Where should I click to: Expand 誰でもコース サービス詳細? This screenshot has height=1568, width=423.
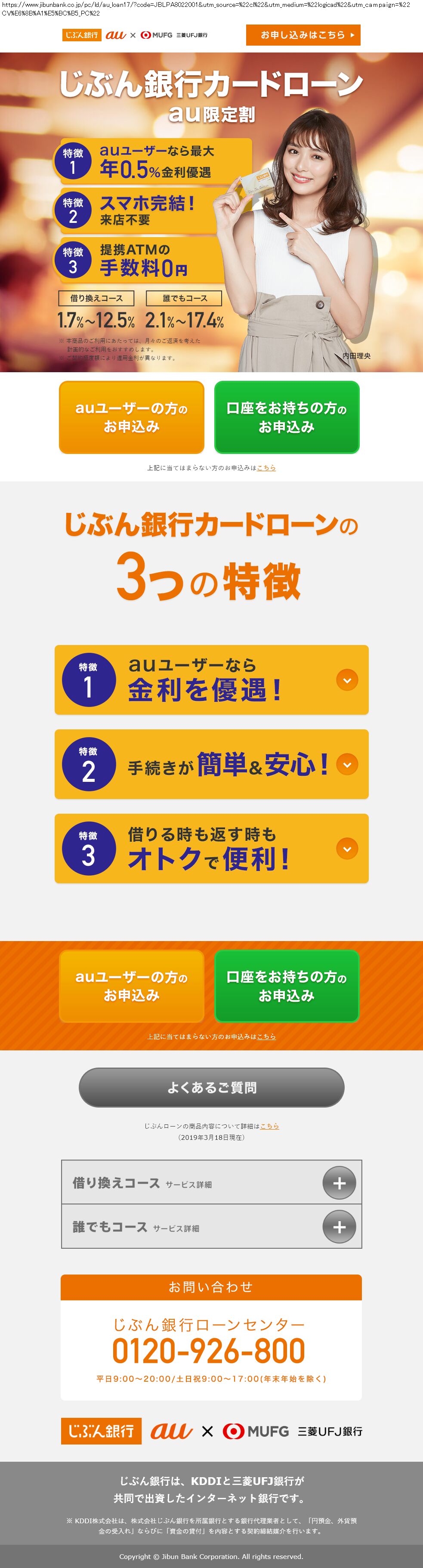(339, 1226)
